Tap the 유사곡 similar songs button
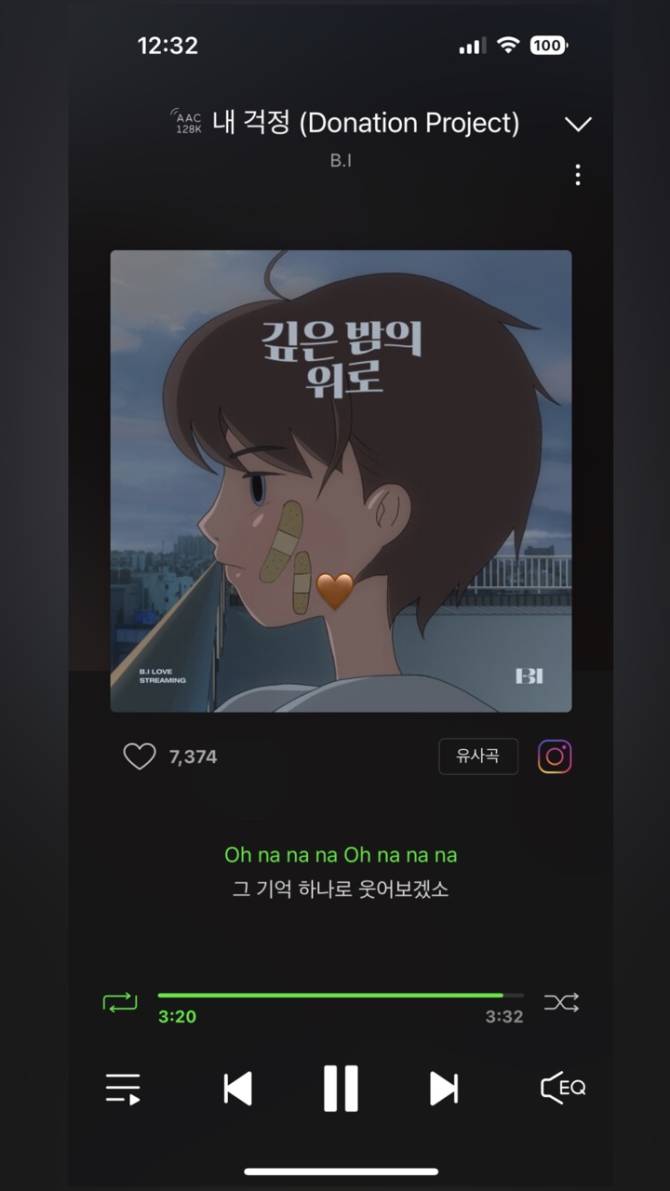670x1191 pixels. coord(478,757)
